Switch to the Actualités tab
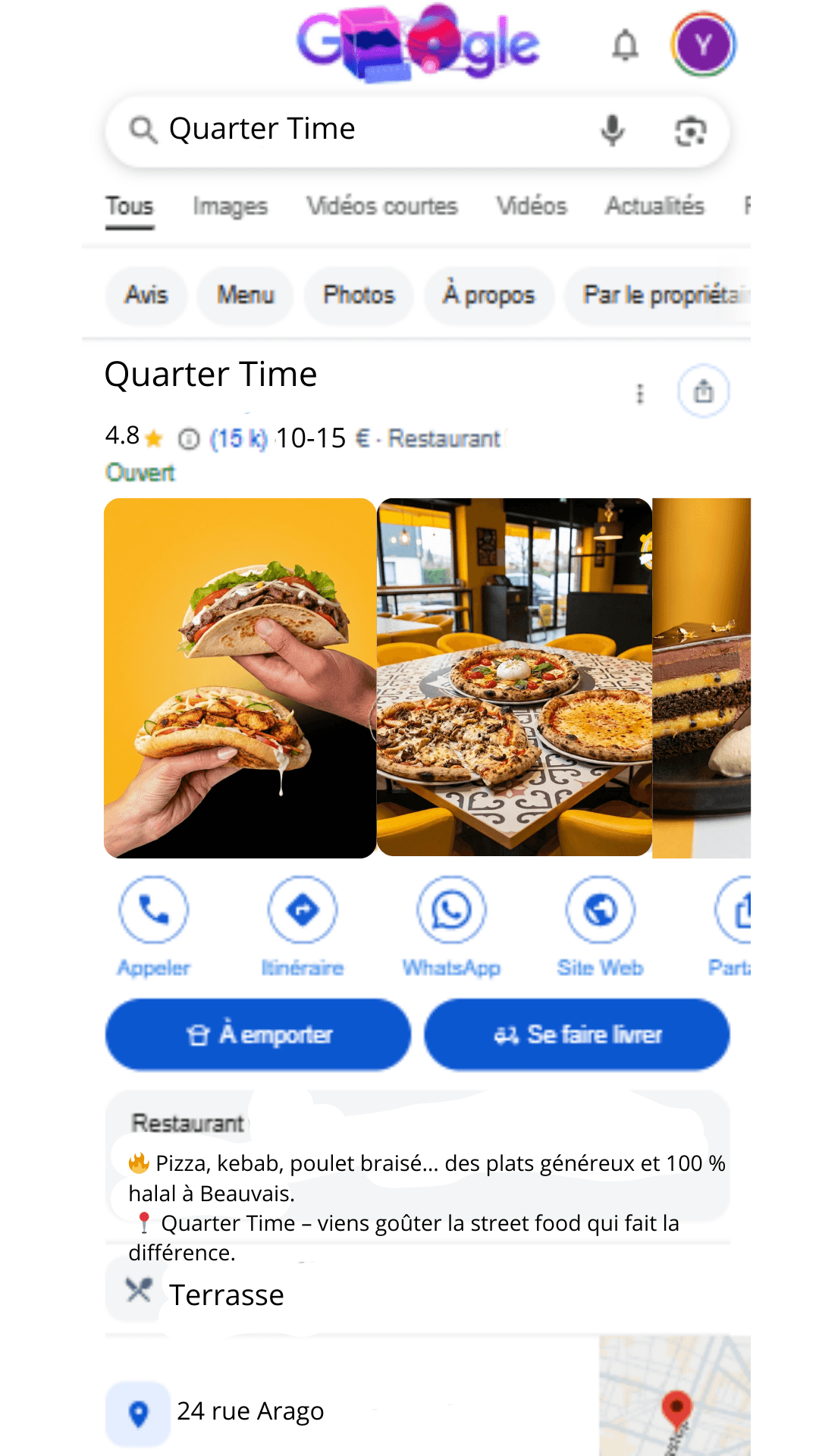Viewport: 819px width, 1456px height. [x=654, y=206]
